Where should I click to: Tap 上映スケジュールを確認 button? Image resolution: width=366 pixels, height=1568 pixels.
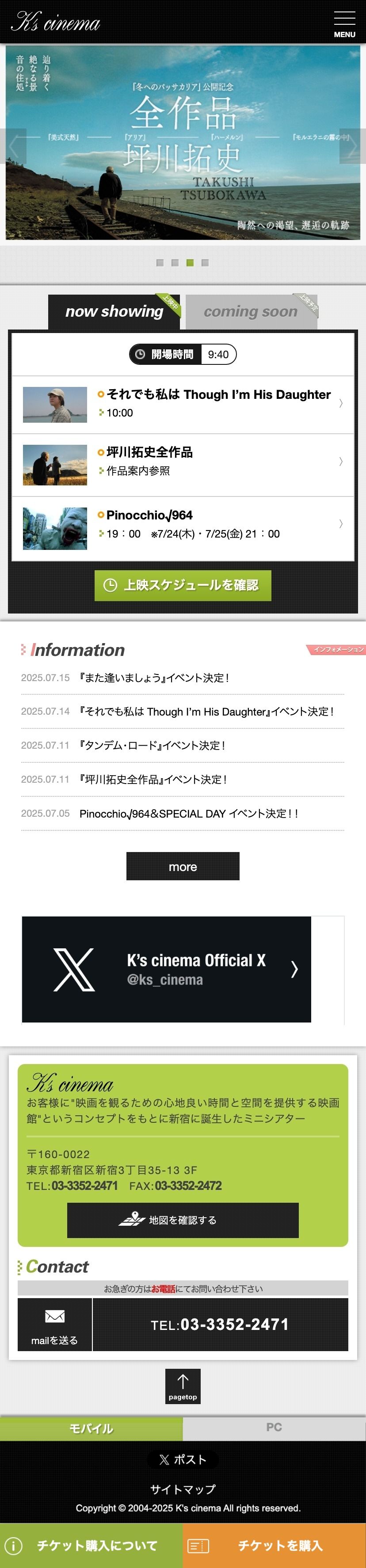pyautogui.click(x=183, y=585)
